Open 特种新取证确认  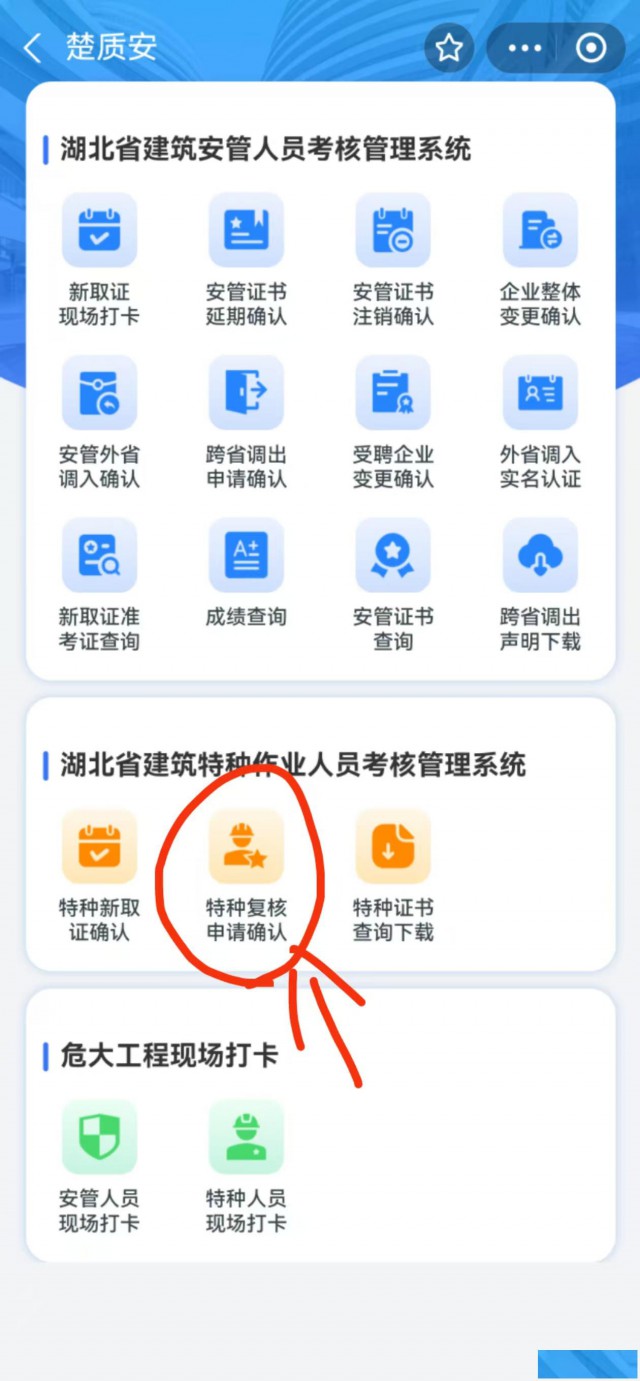(99, 847)
